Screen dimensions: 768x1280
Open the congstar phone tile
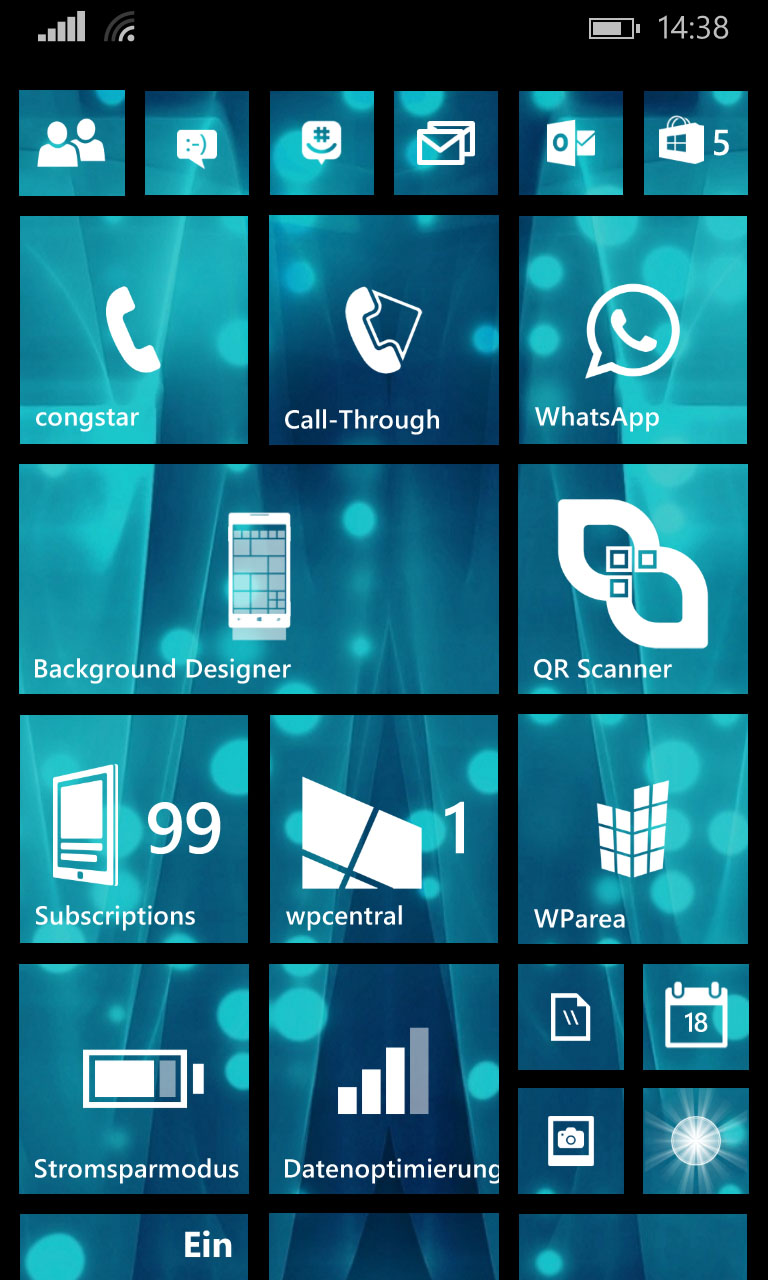(x=134, y=330)
